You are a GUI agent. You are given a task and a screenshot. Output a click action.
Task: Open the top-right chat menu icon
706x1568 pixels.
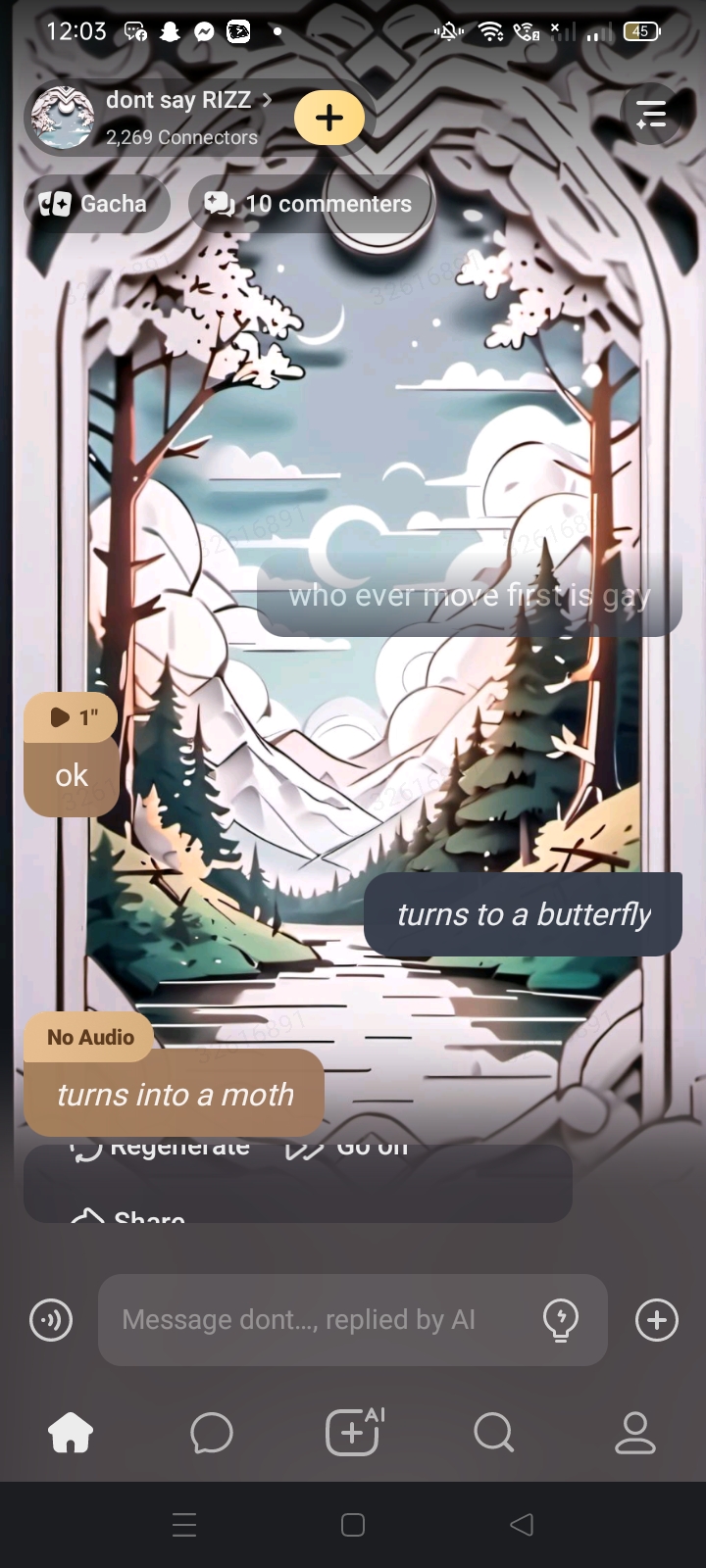(x=651, y=116)
